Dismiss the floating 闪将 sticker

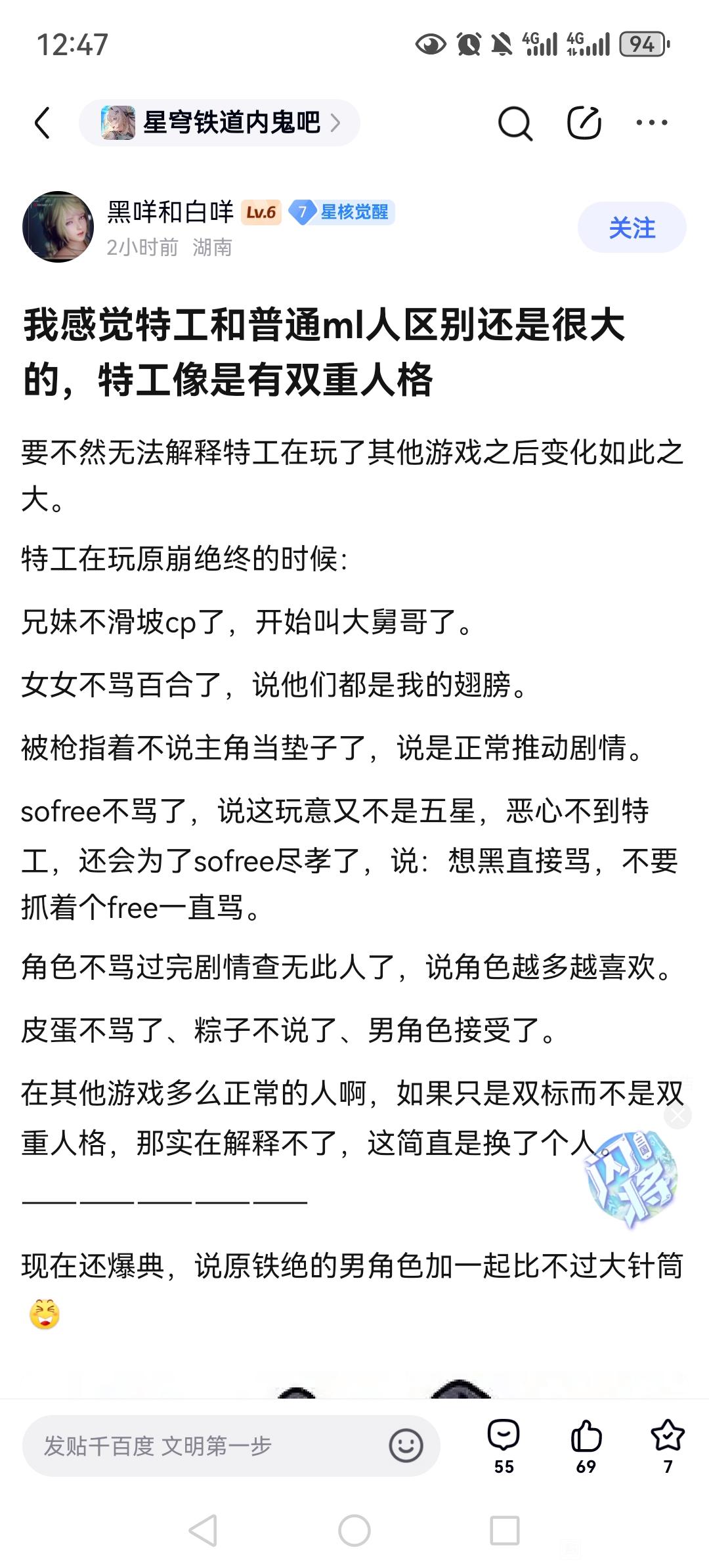click(677, 1116)
